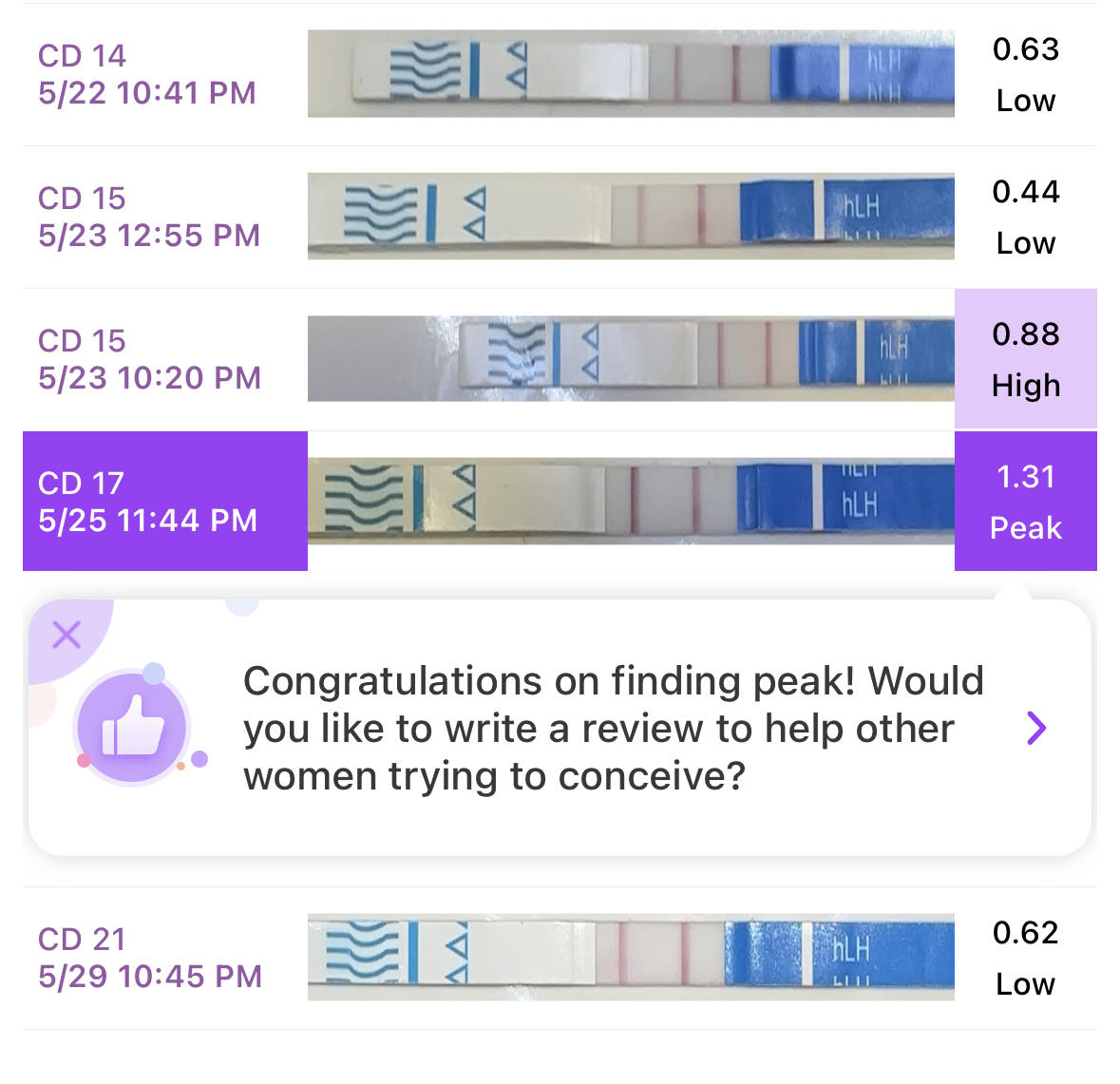
Task: Open the CD 14 5/22 10:41 PM test entry
Action: (147, 74)
